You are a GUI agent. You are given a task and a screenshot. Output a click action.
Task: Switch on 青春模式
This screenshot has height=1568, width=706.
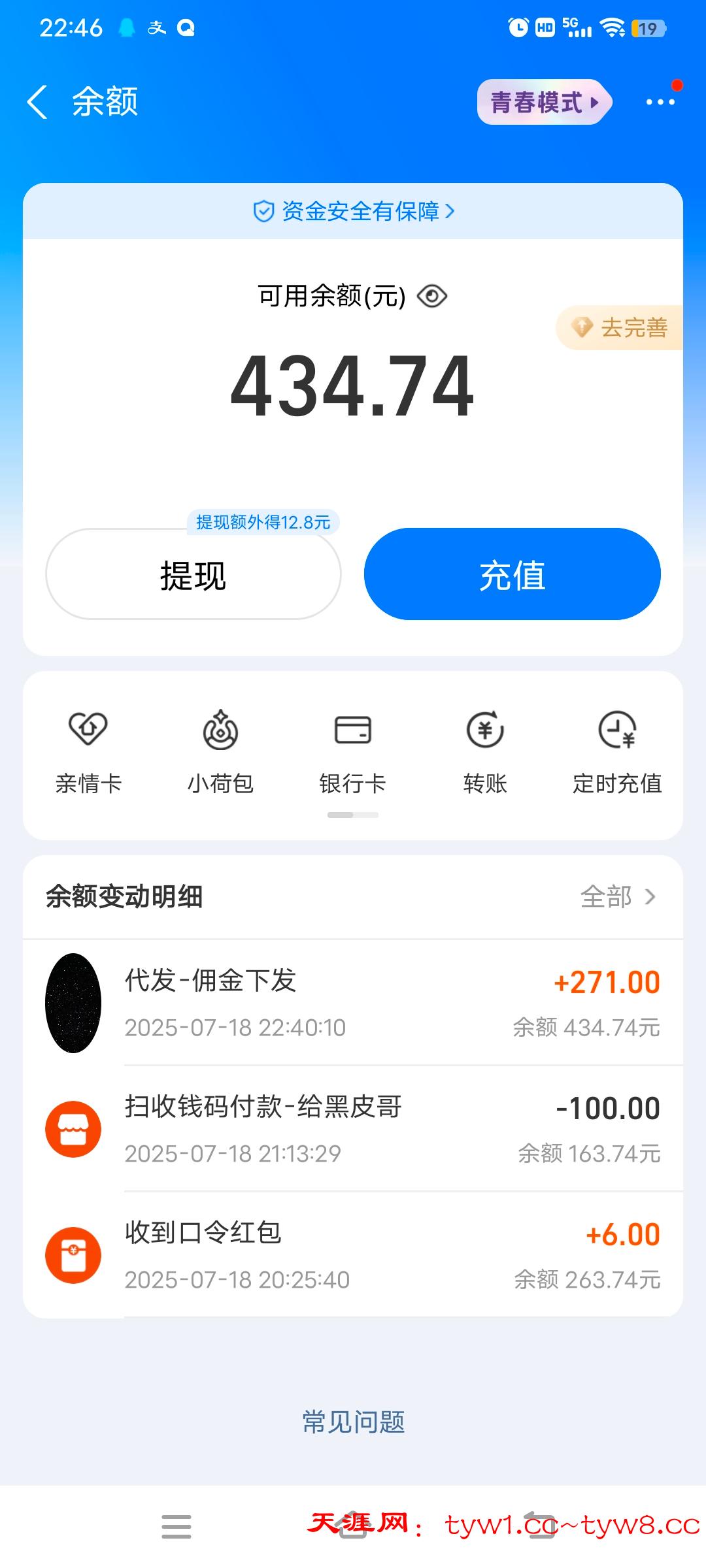point(543,103)
